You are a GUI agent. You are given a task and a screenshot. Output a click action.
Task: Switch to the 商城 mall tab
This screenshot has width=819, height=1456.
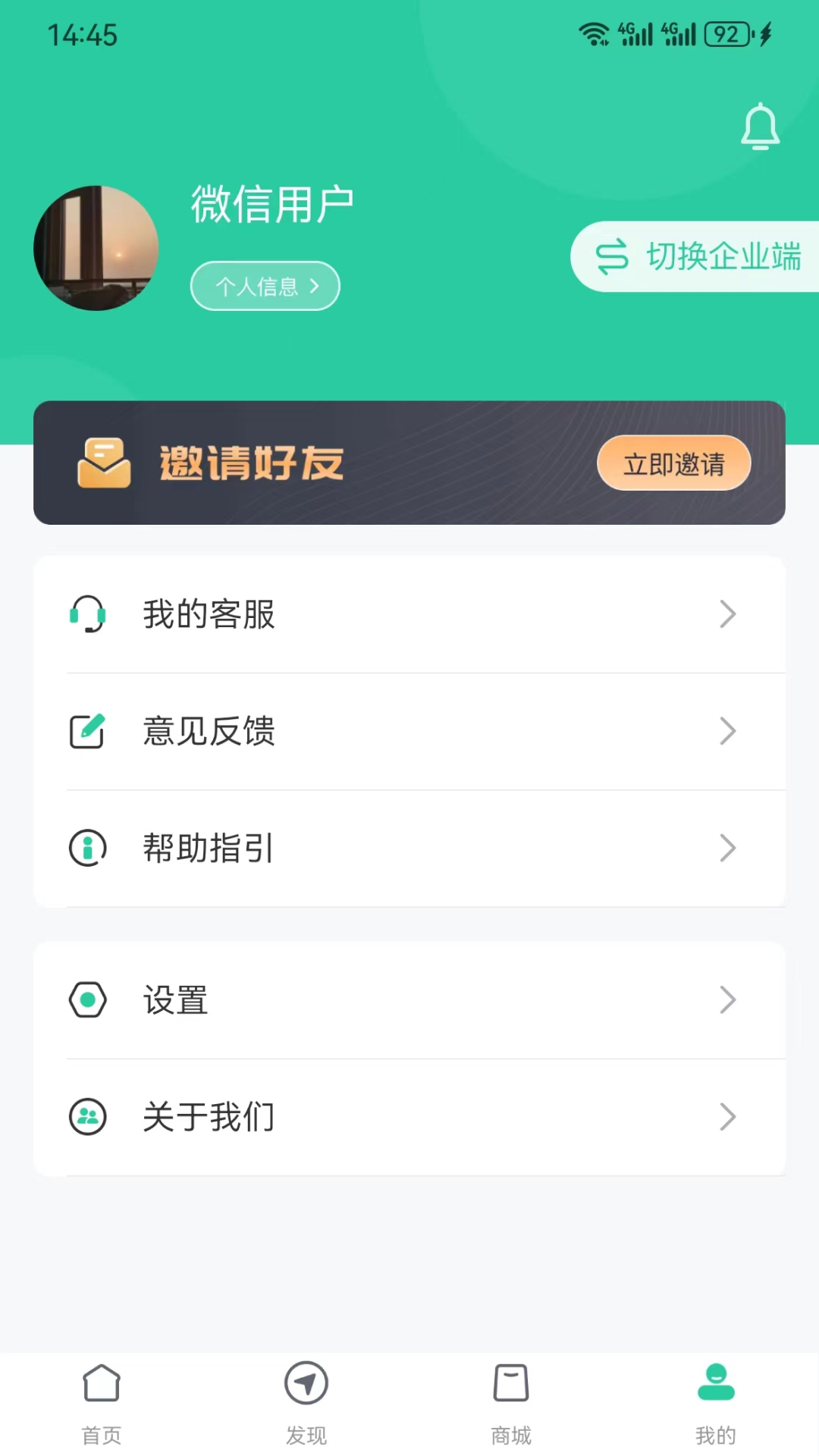511,1401
